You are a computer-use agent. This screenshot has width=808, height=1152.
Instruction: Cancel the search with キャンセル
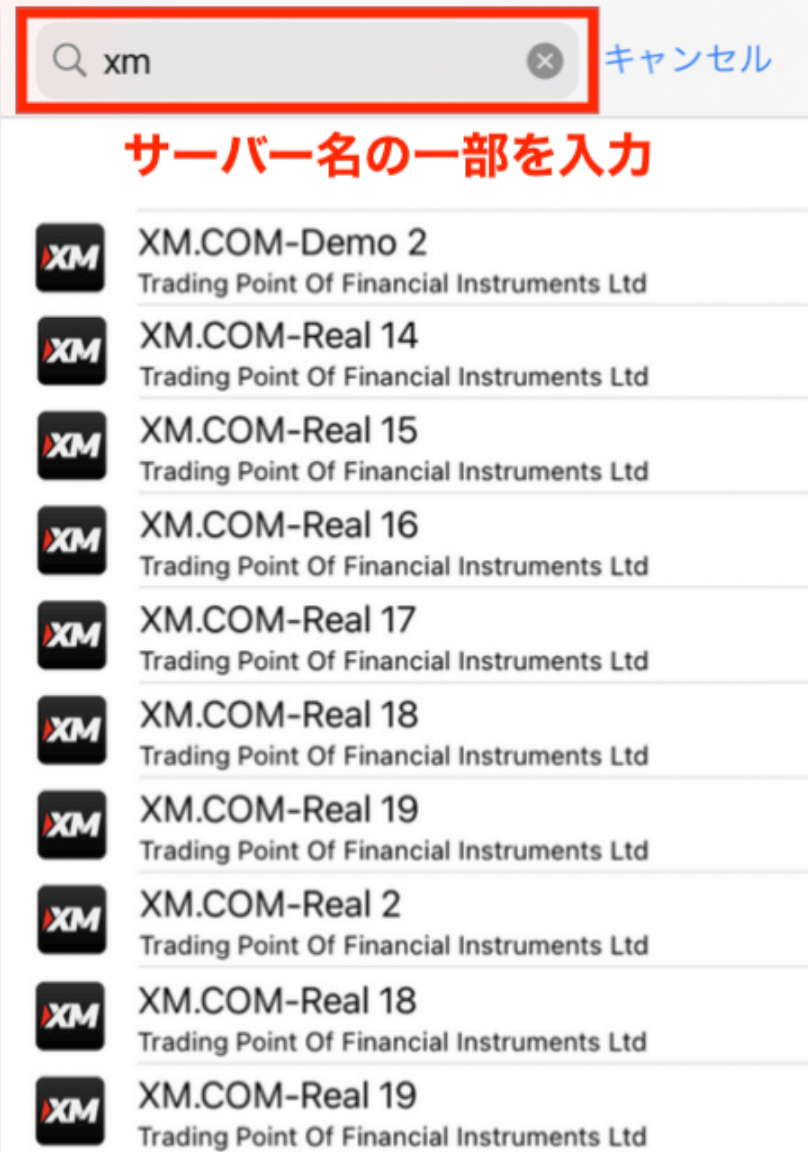(x=688, y=59)
